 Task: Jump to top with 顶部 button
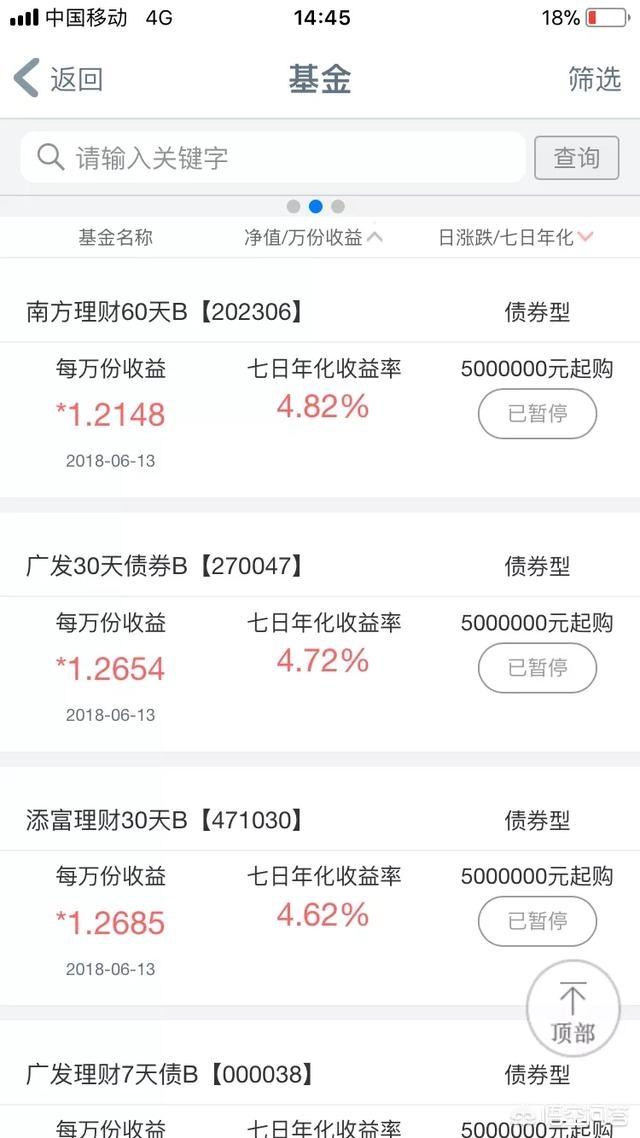click(572, 1009)
